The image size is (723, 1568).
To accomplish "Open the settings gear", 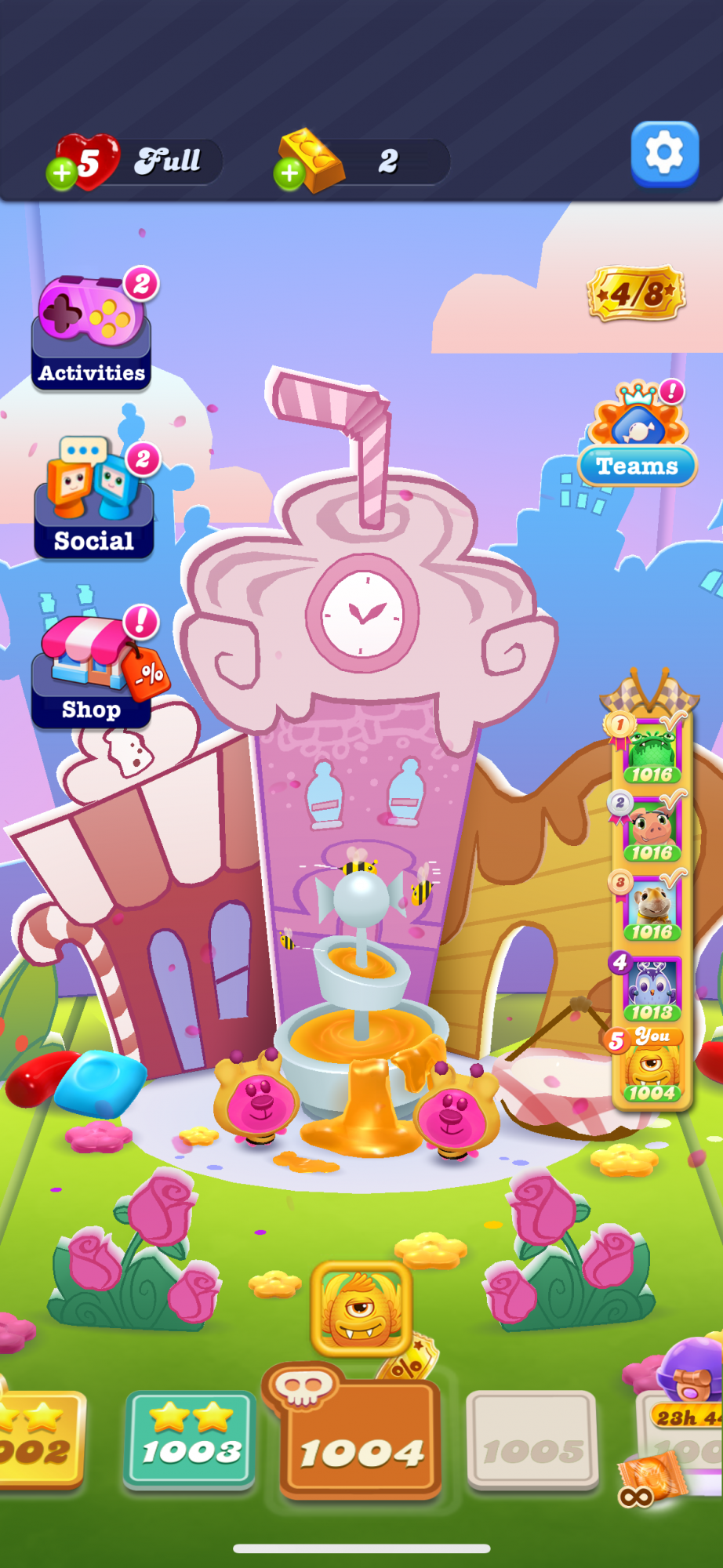I will click(x=664, y=154).
